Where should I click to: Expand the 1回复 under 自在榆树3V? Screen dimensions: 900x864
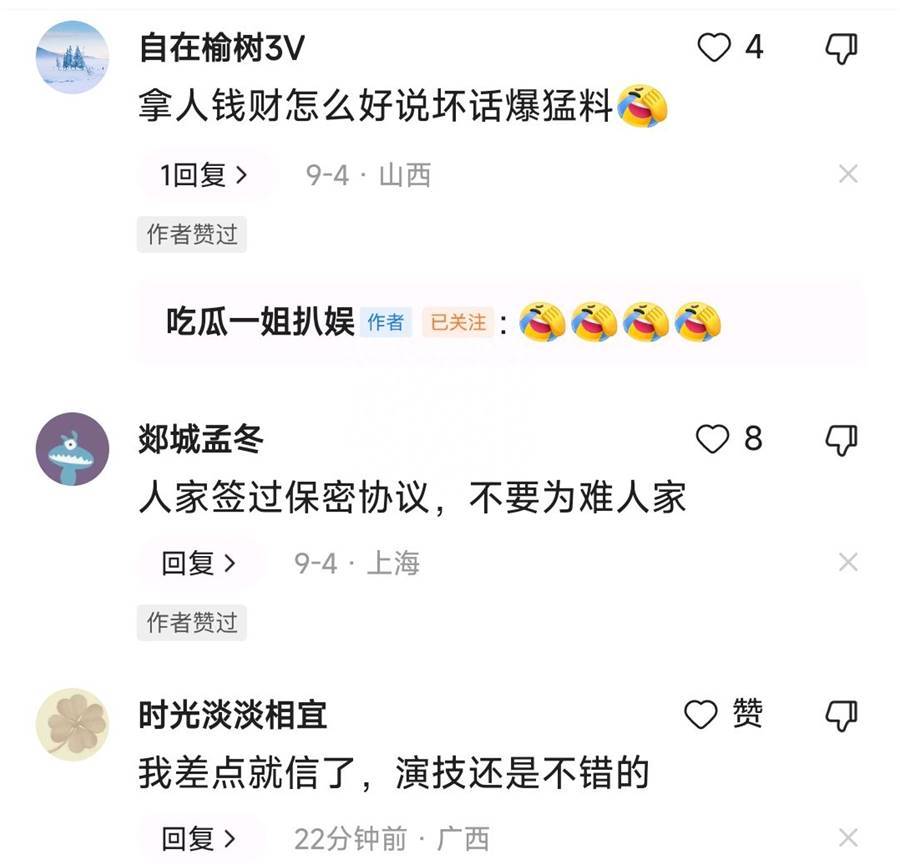[x=204, y=175]
